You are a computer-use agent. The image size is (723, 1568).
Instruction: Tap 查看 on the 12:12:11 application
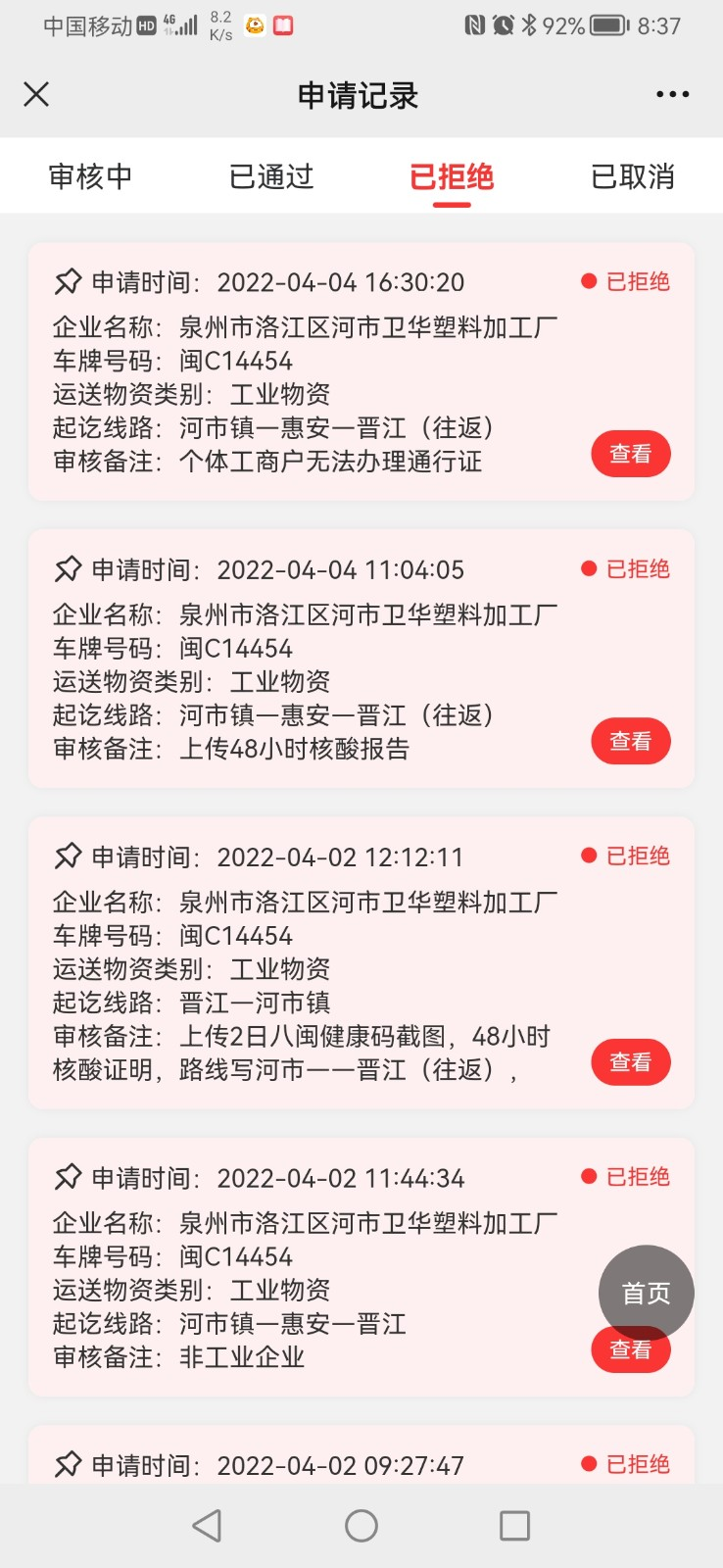pos(630,1061)
